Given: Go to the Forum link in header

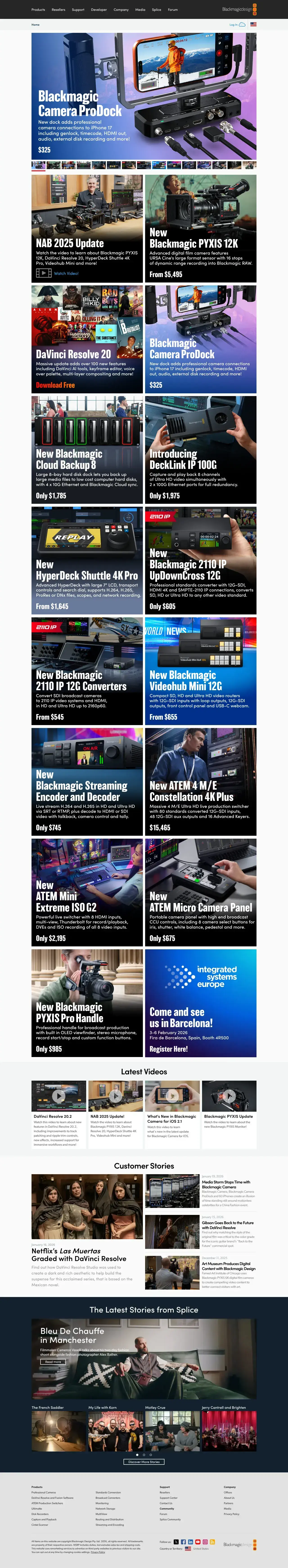Looking at the screenshot, I should 173,10.
